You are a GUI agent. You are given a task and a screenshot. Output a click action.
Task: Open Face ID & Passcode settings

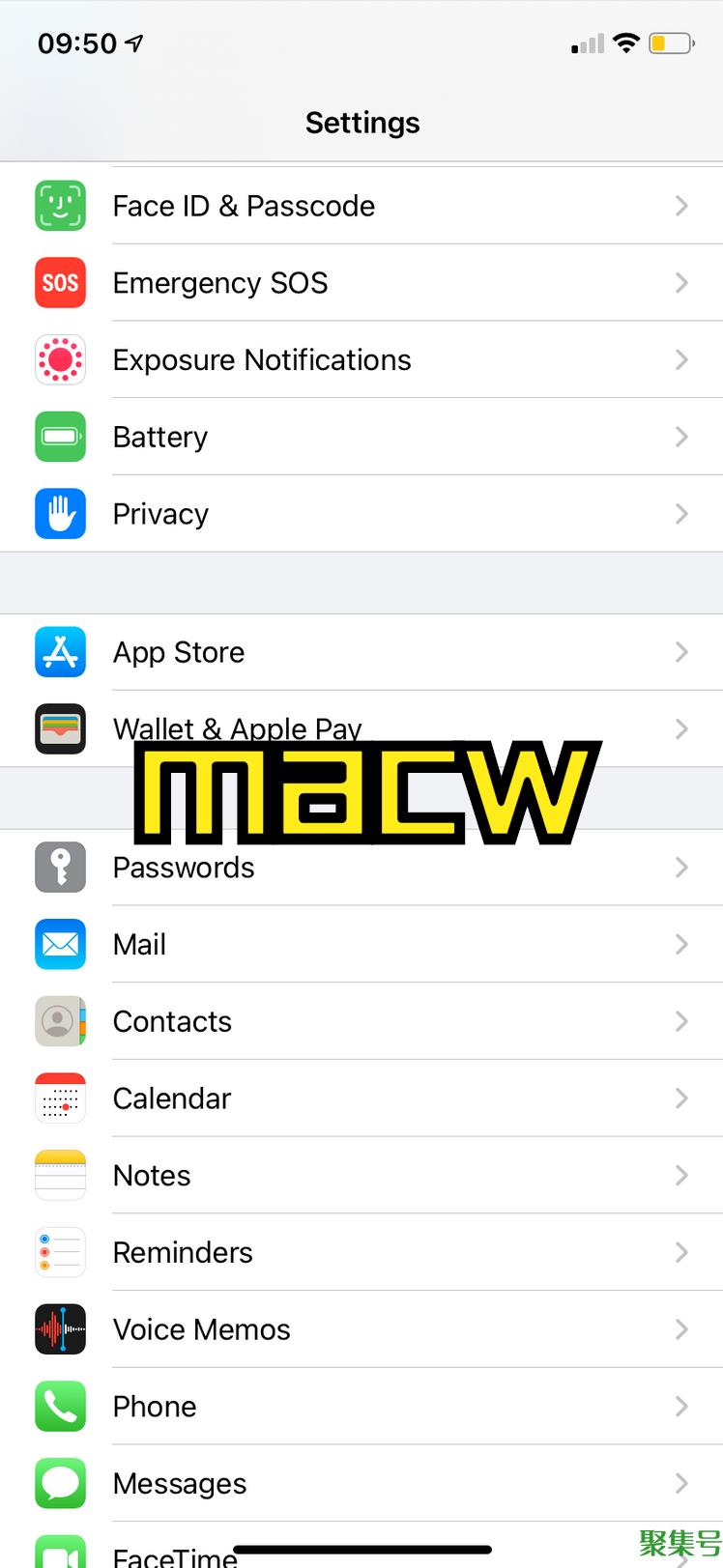pos(361,206)
